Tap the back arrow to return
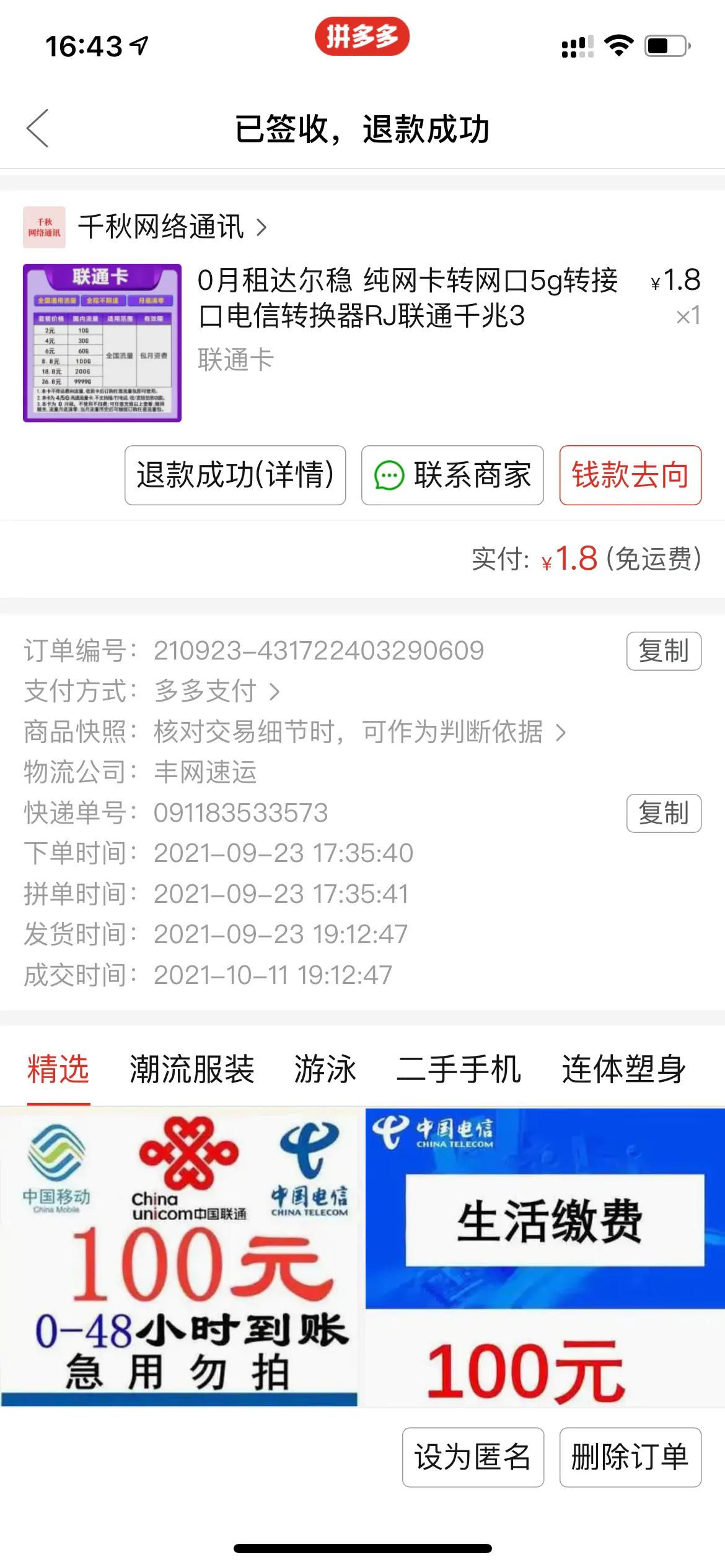The height and width of the screenshot is (1568, 725). (38, 128)
